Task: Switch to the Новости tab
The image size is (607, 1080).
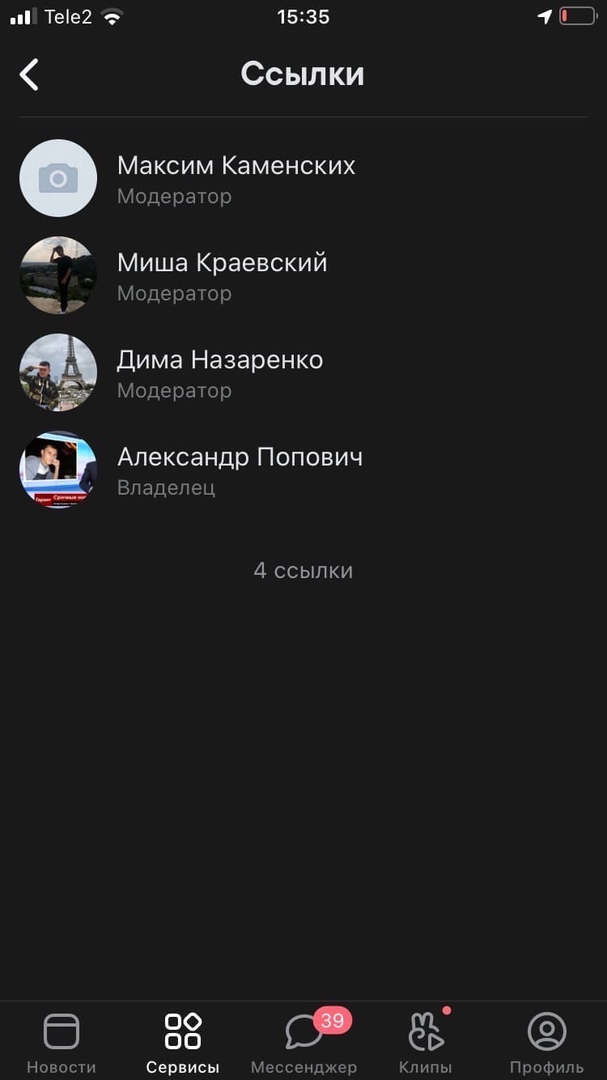Action: point(61,1043)
